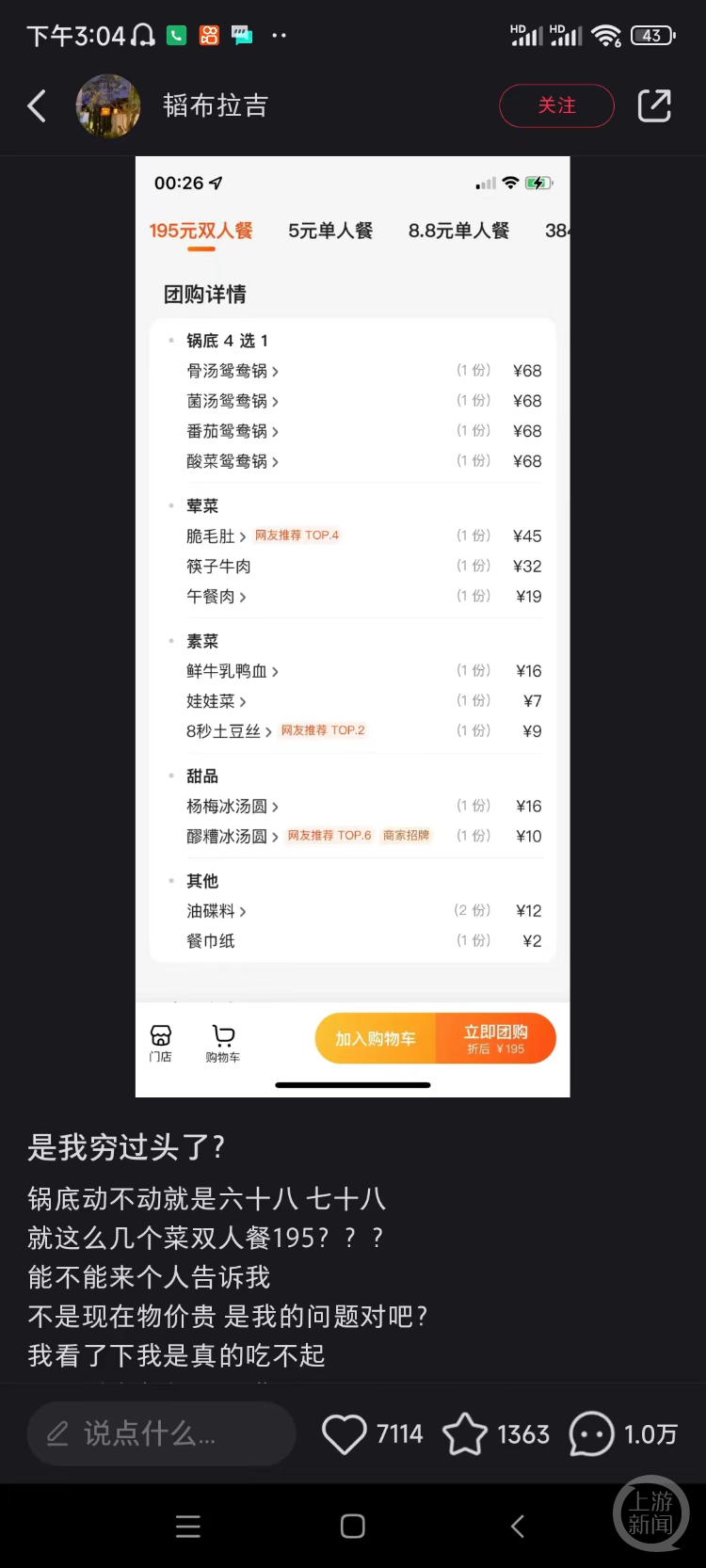Add post to favorites via star icon
706x1568 pixels.
[x=465, y=1434]
